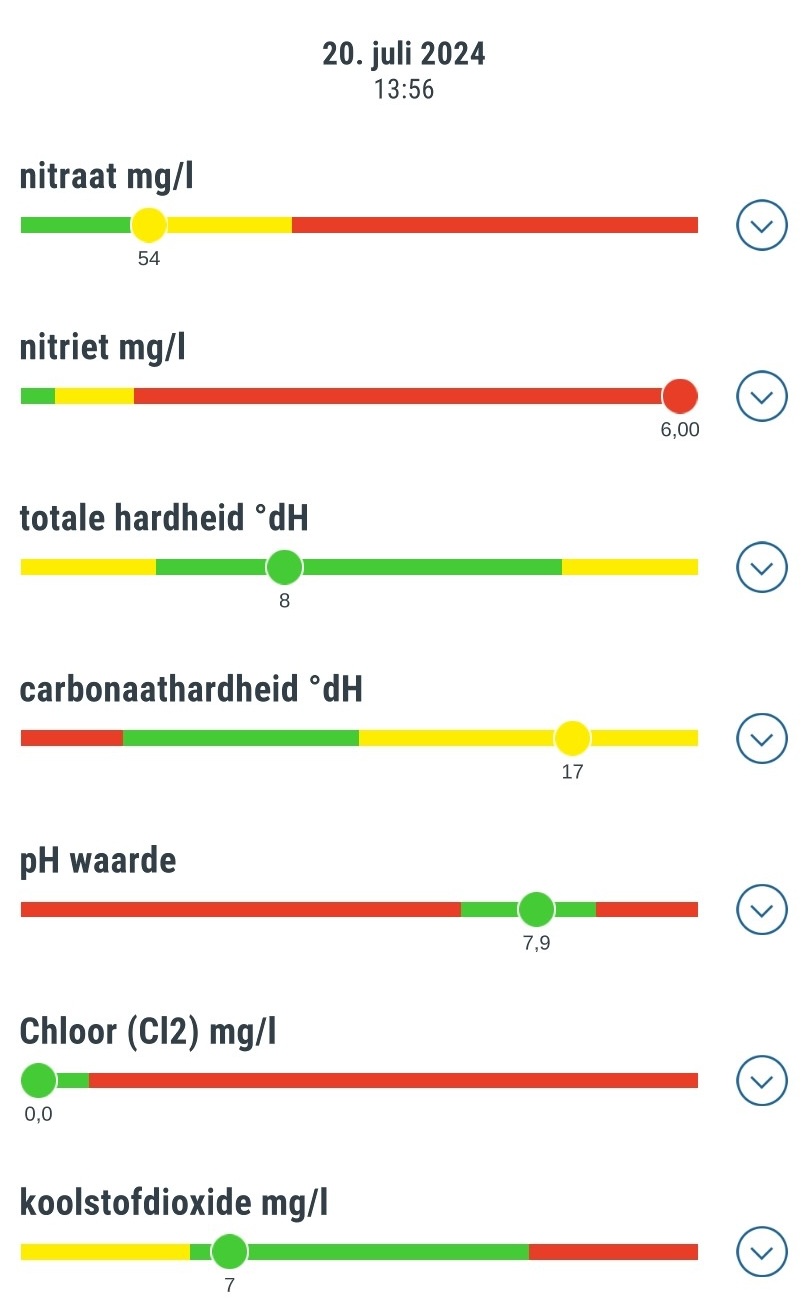The width and height of the screenshot is (809, 1306).
Task: Expand the koolstofdioxide mg/l details
Action: tap(762, 1252)
